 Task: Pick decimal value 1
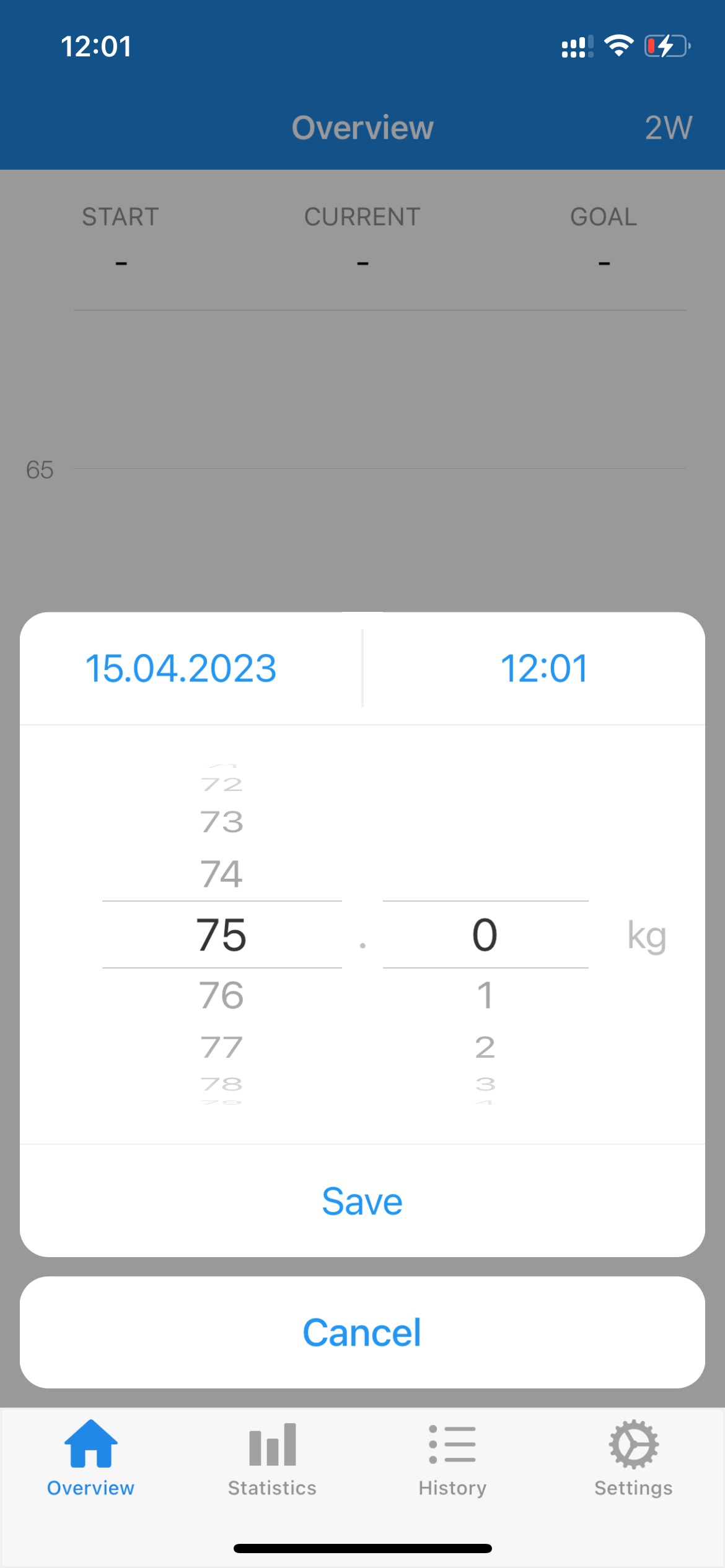click(485, 995)
